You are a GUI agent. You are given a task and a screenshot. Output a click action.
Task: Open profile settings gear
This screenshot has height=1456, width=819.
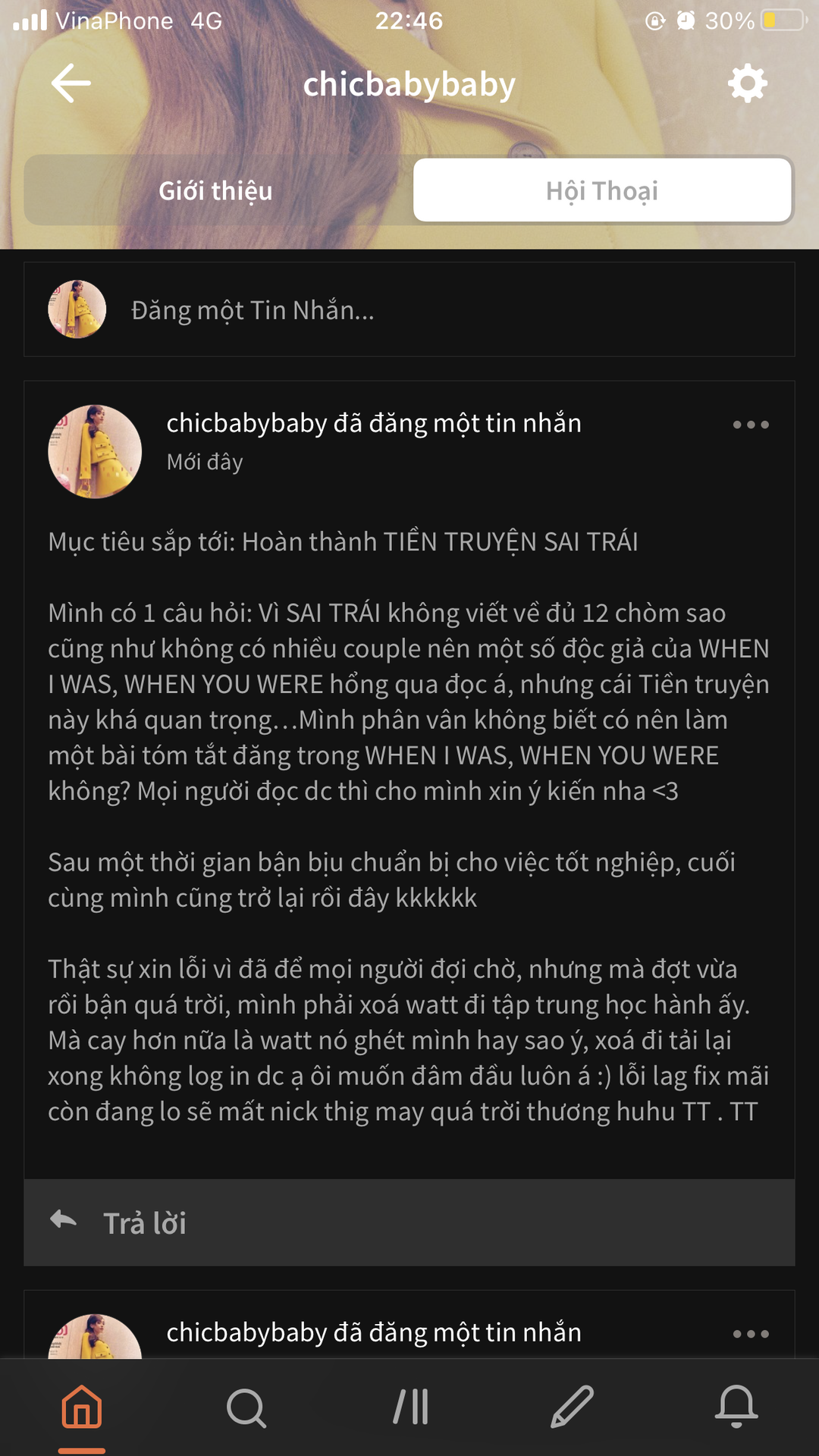(747, 83)
